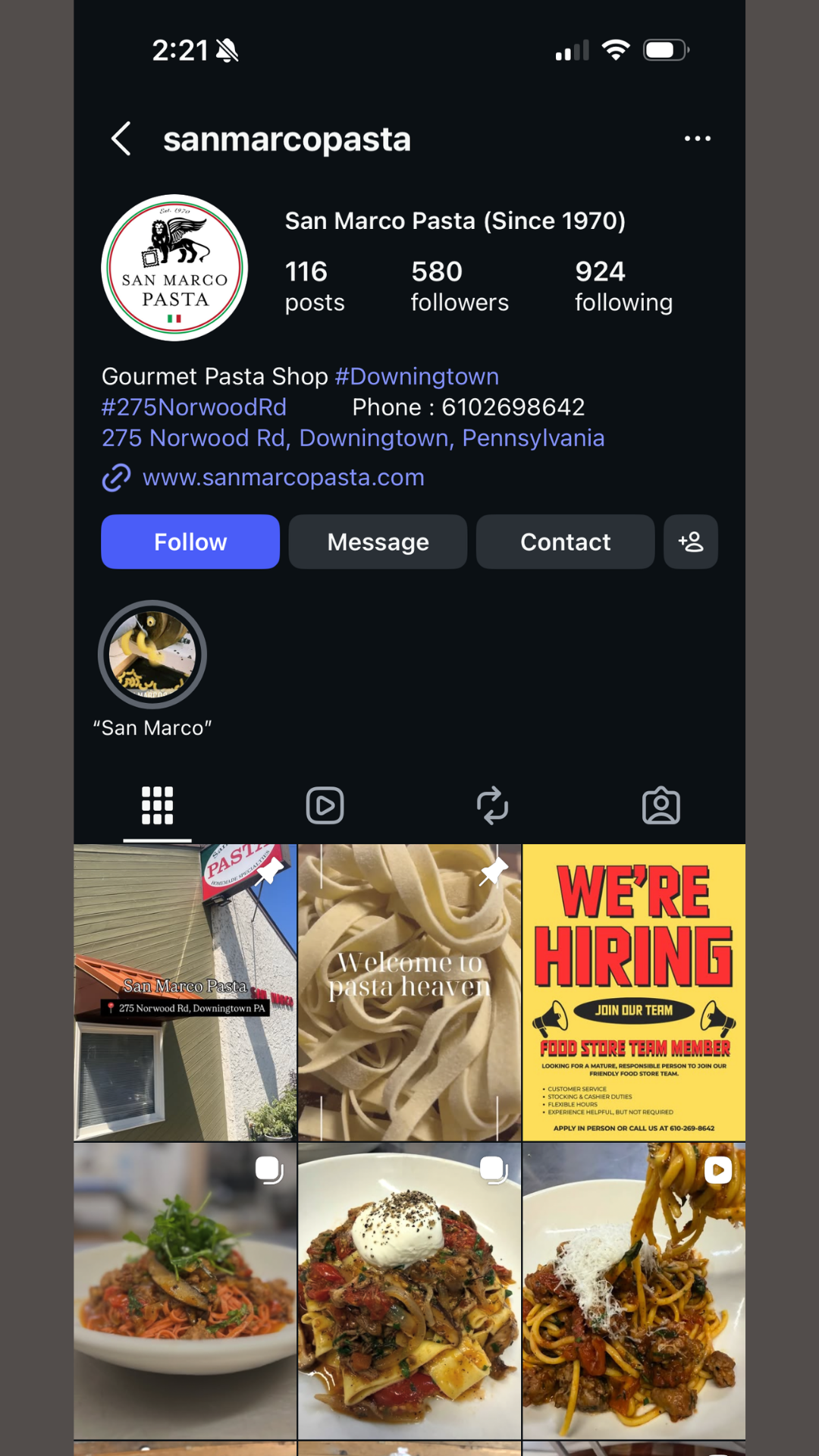
Task: Follow San Marco Pasta
Action: [x=190, y=542]
